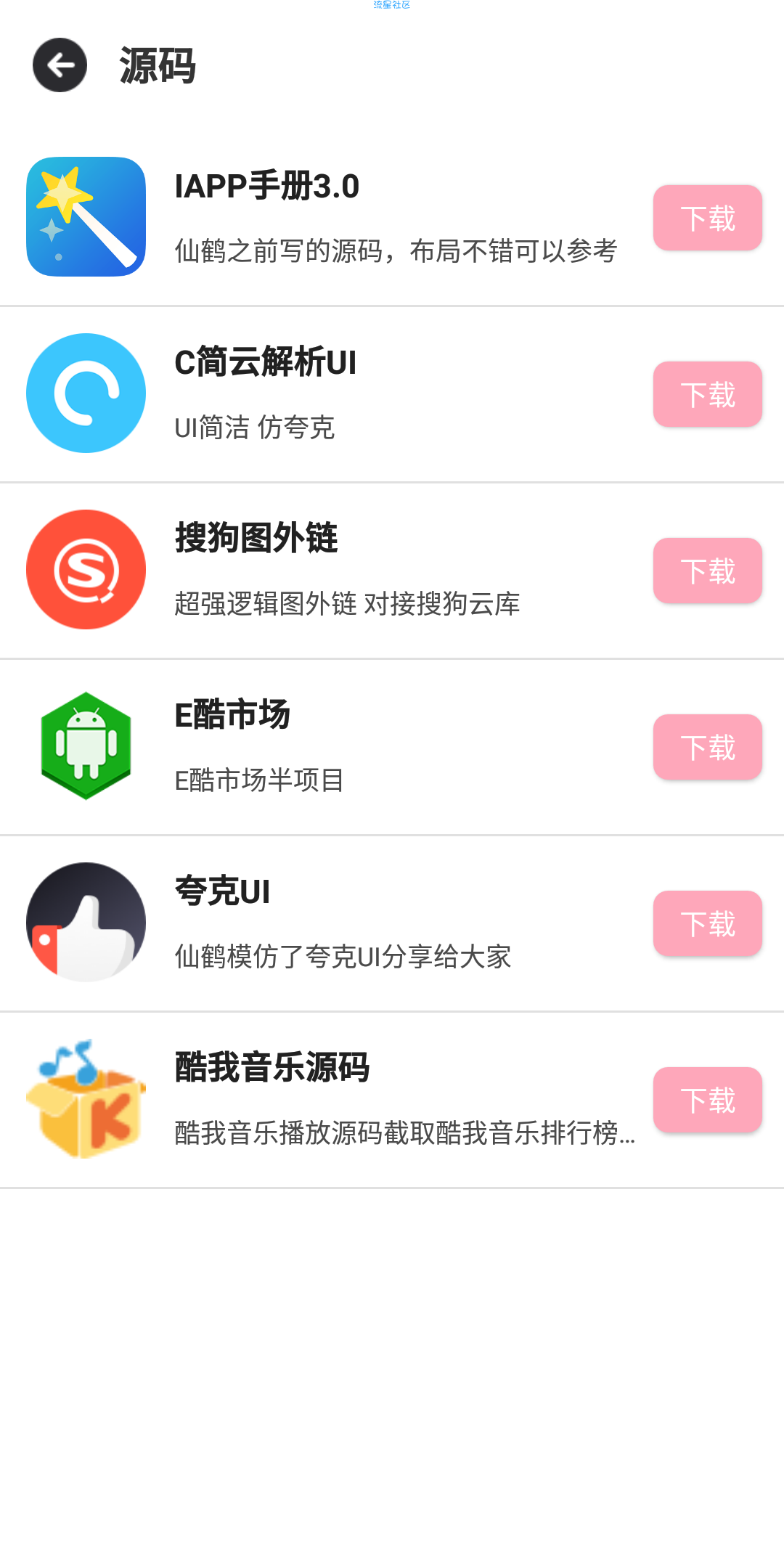Open the 酷我音乐源码 entry
Image resolution: width=784 pixels, height=1568 pixels.
[392, 1100]
